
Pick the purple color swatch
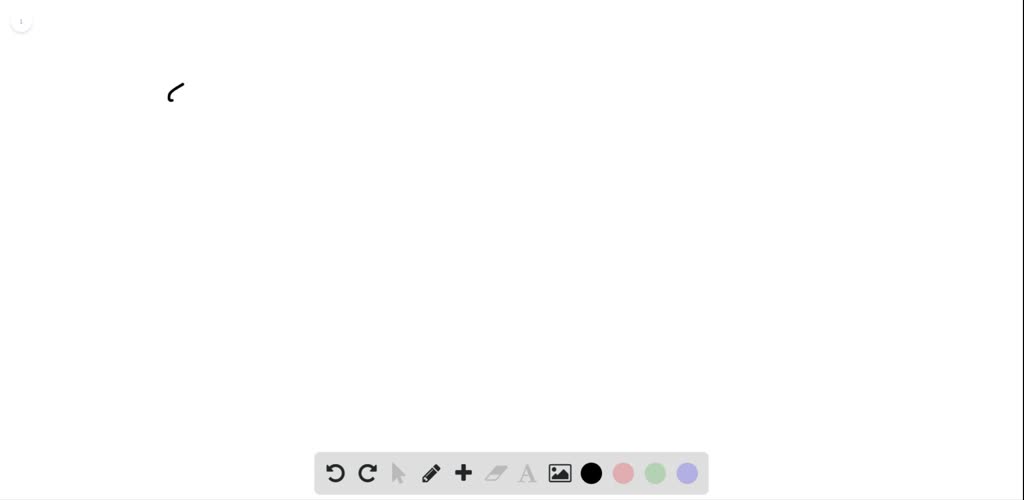(687, 473)
